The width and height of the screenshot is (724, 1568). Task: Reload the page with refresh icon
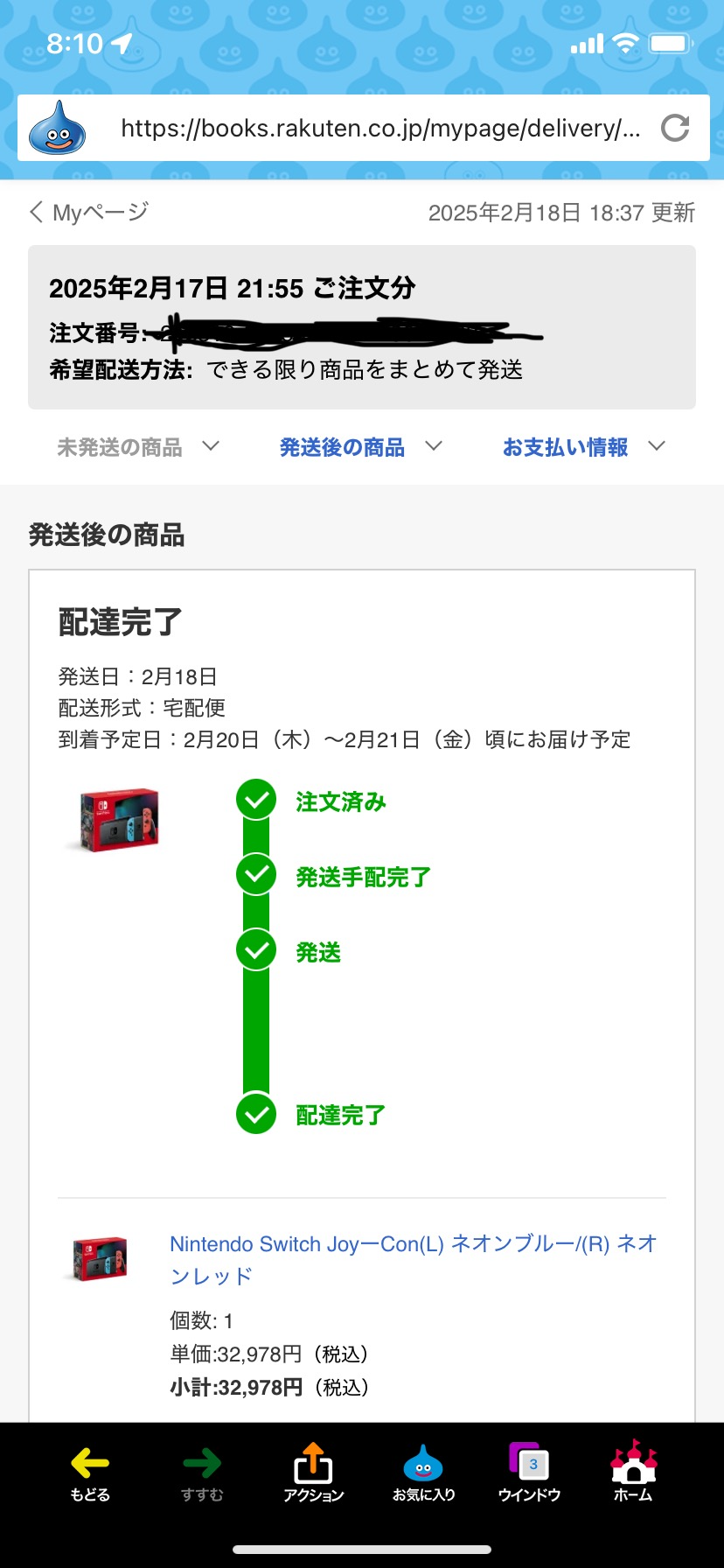click(674, 129)
